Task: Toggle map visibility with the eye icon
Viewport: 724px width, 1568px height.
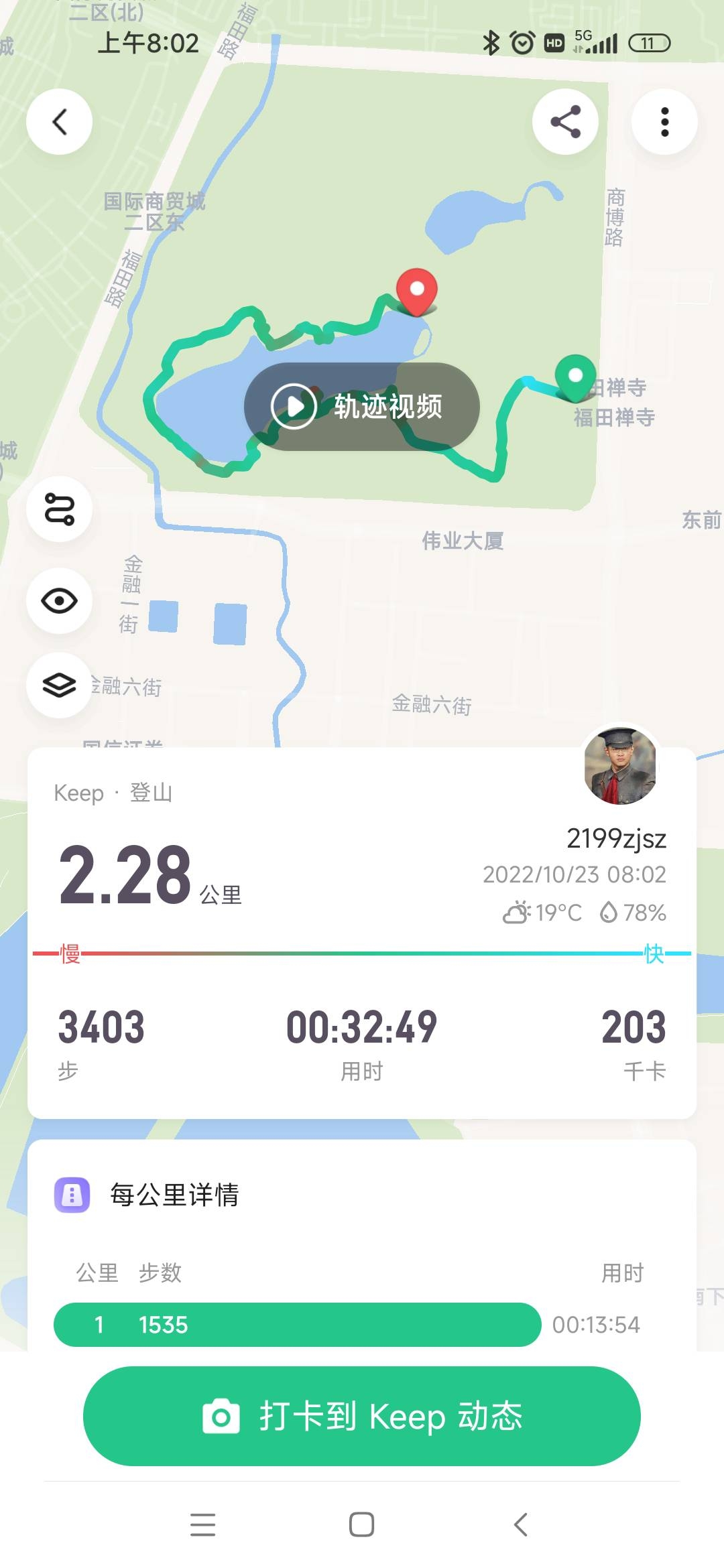Action: coord(60,600)
